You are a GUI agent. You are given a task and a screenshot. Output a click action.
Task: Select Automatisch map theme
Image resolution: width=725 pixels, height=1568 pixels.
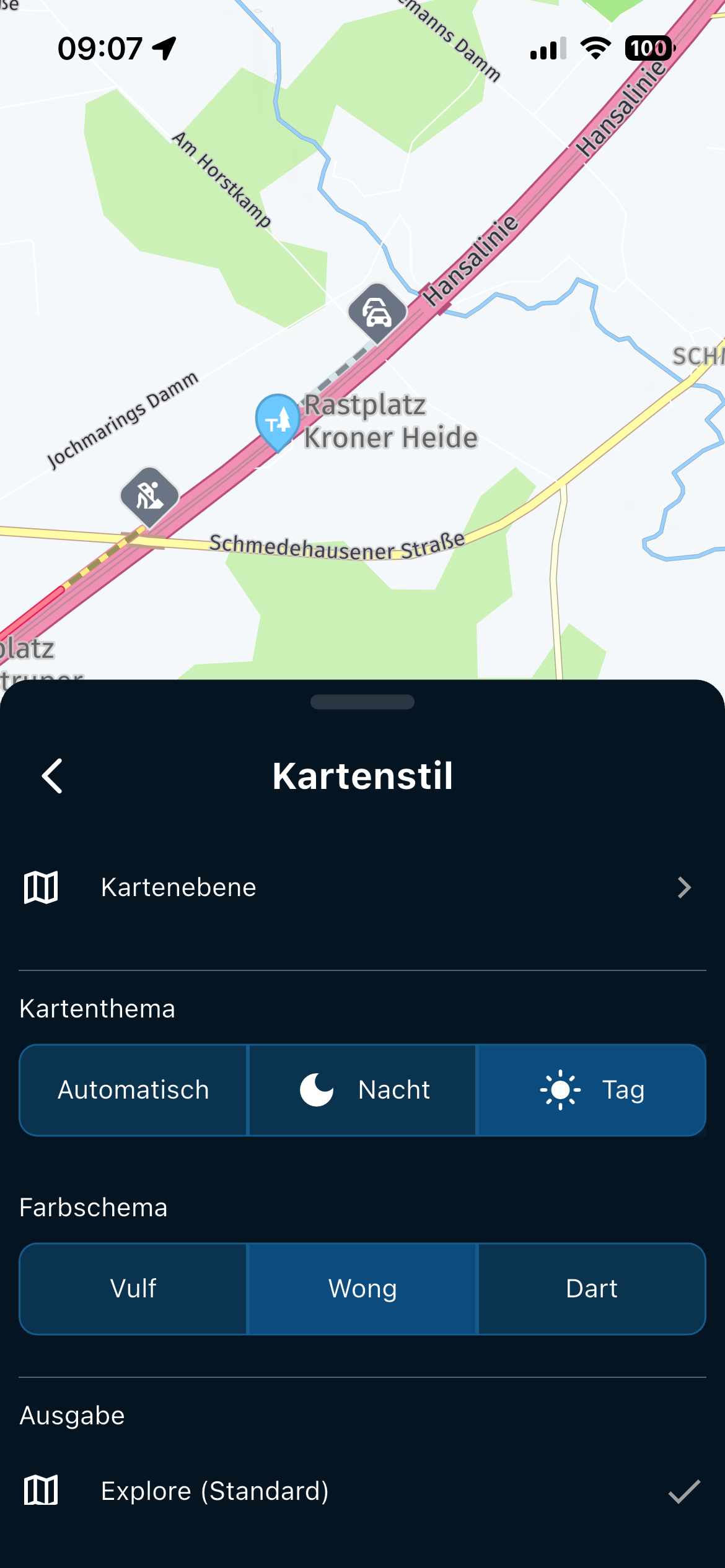click(133, 1090)
